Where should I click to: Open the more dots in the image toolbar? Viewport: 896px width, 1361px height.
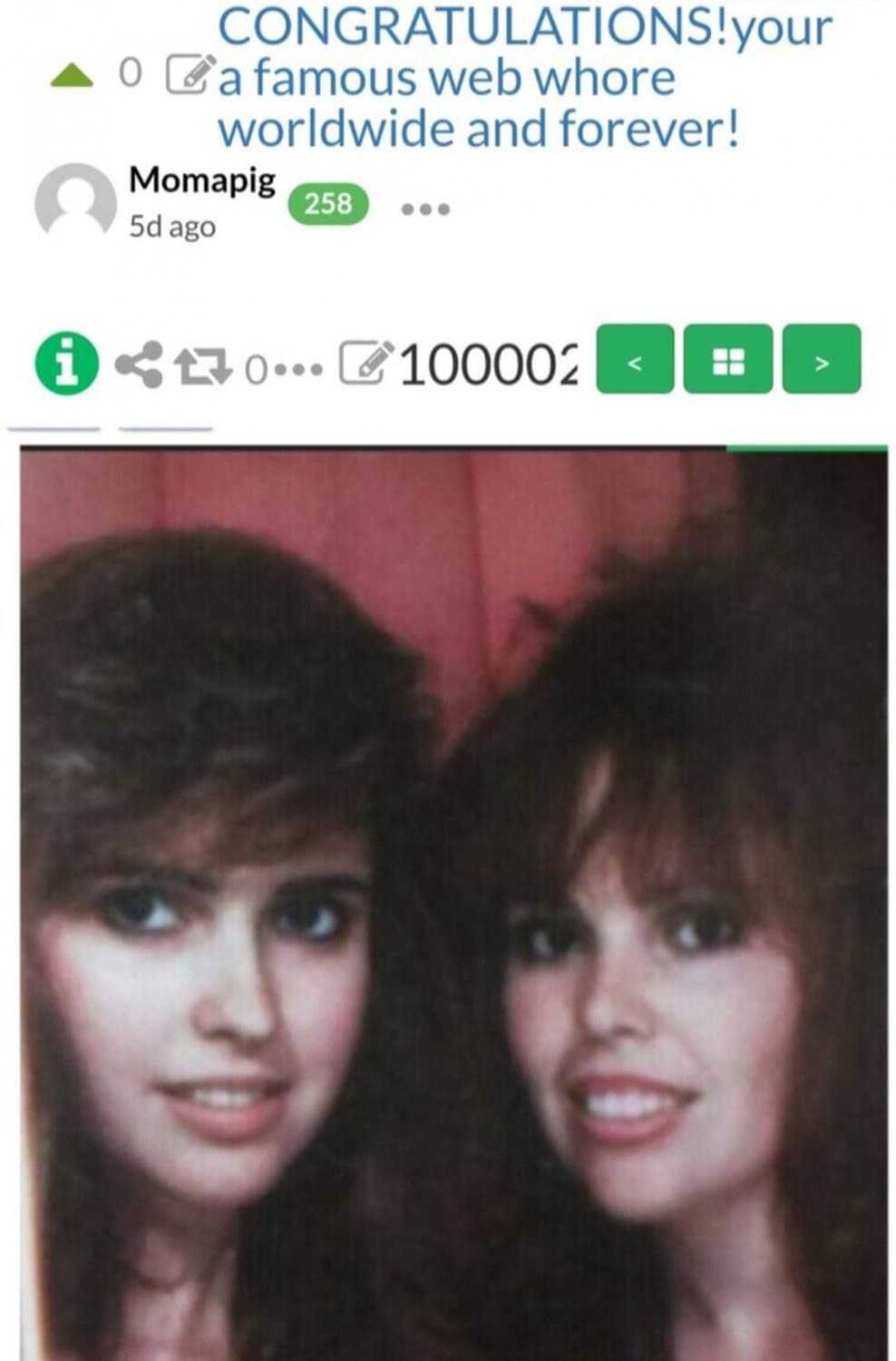coord(298,368)
